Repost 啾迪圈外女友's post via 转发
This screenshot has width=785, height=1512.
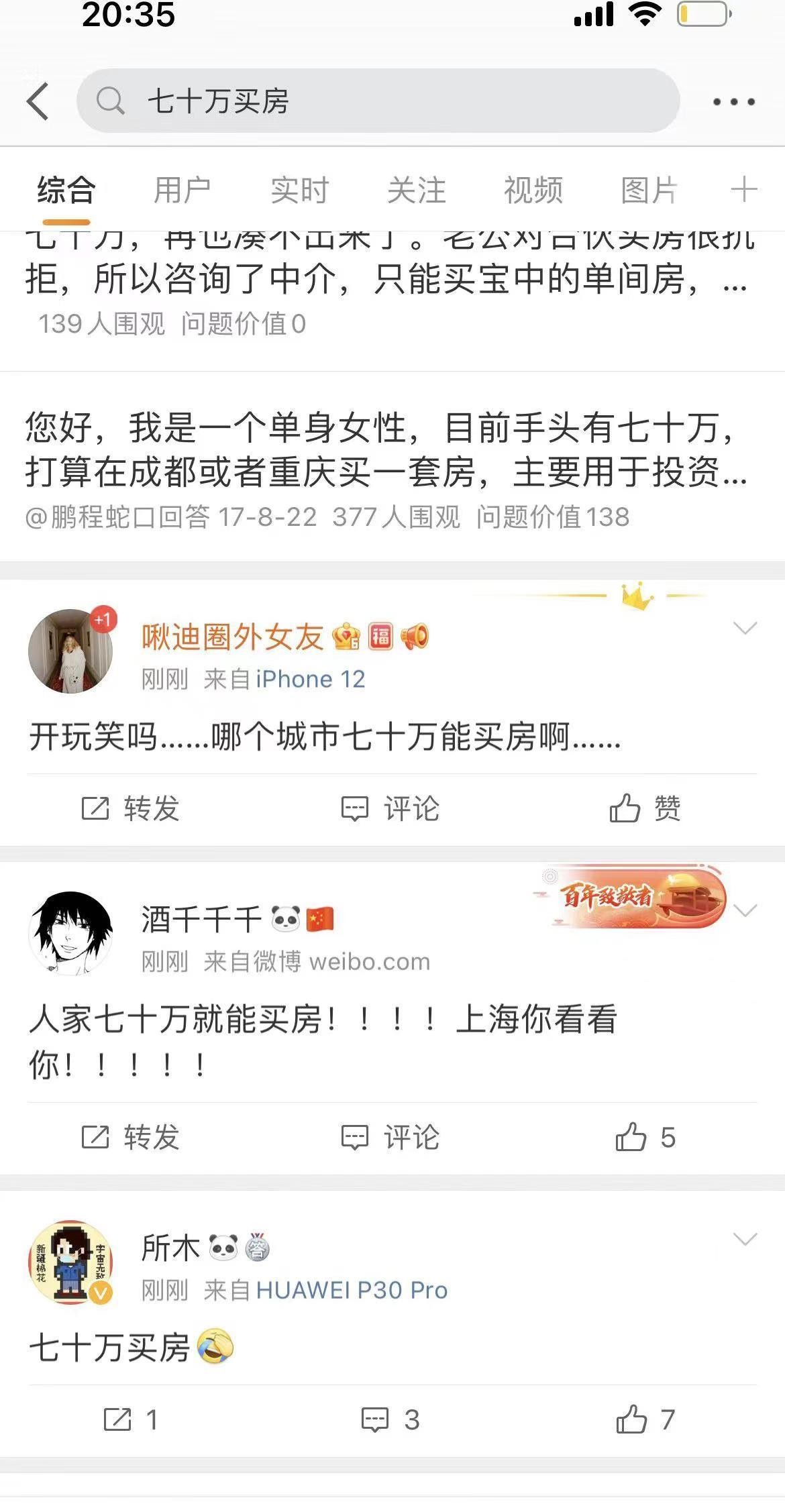tap(131, 808)
